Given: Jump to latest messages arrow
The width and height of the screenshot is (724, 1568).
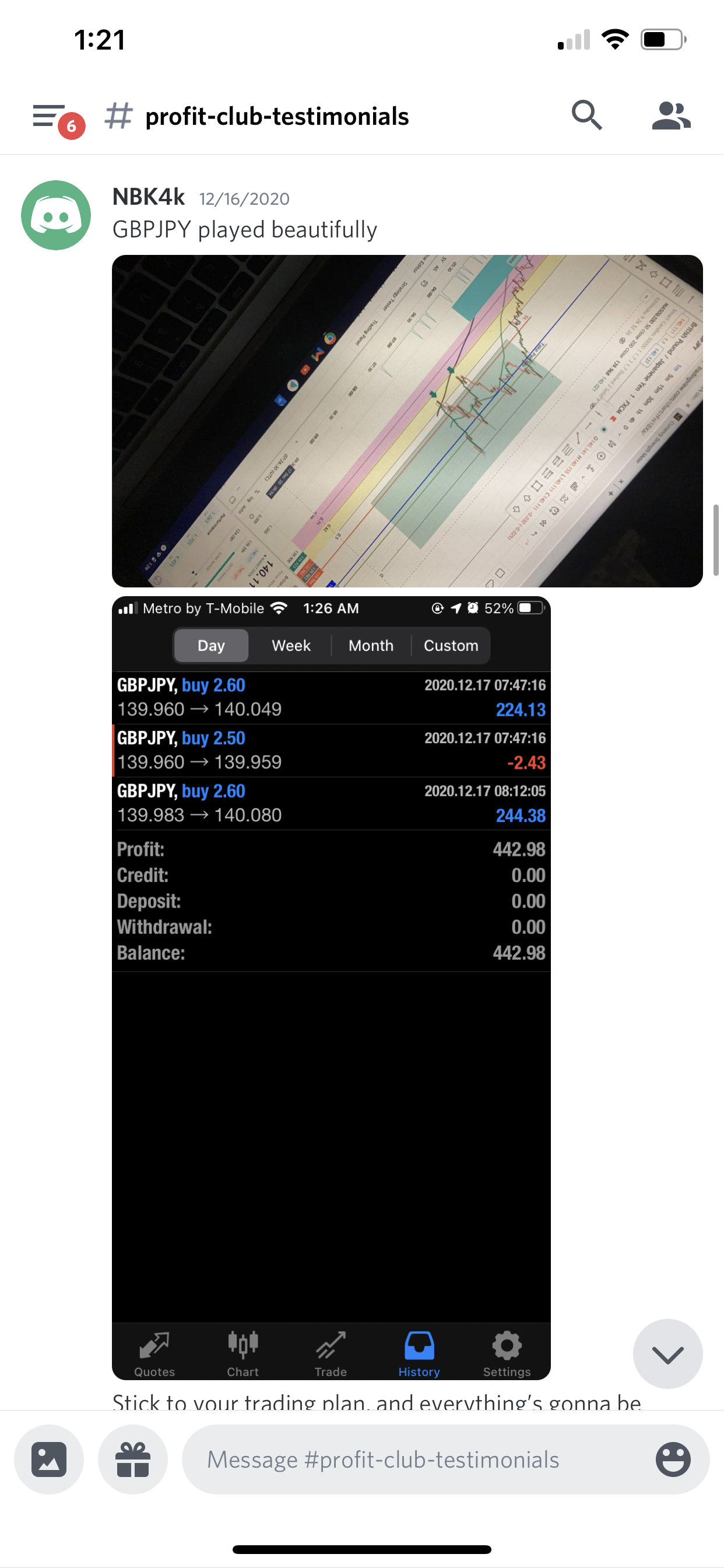Looking at the screenshot, I should coord(667,1354).
